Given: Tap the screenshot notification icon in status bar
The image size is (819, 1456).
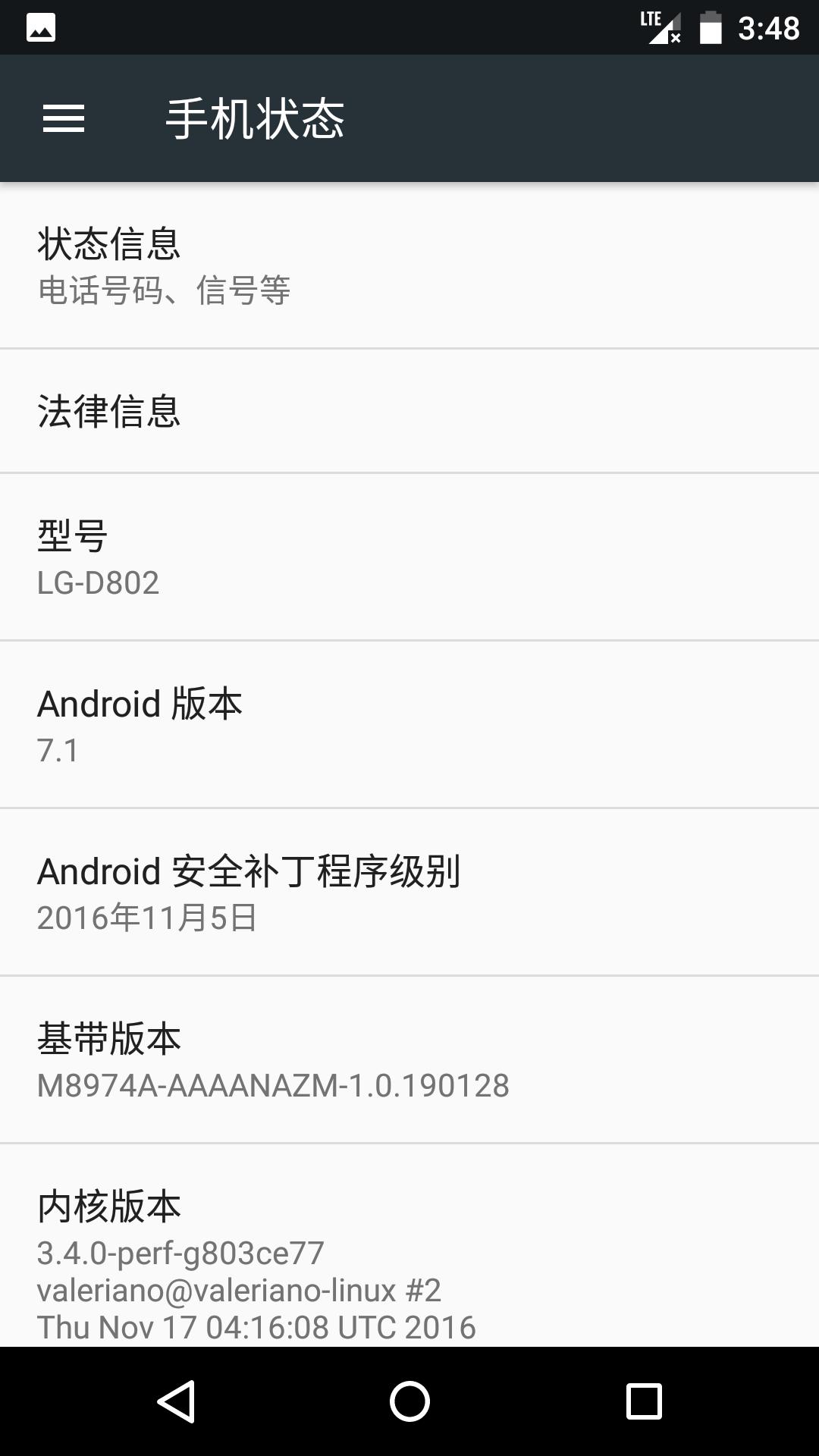Looking at the screenshot, I should click(42, 27).
